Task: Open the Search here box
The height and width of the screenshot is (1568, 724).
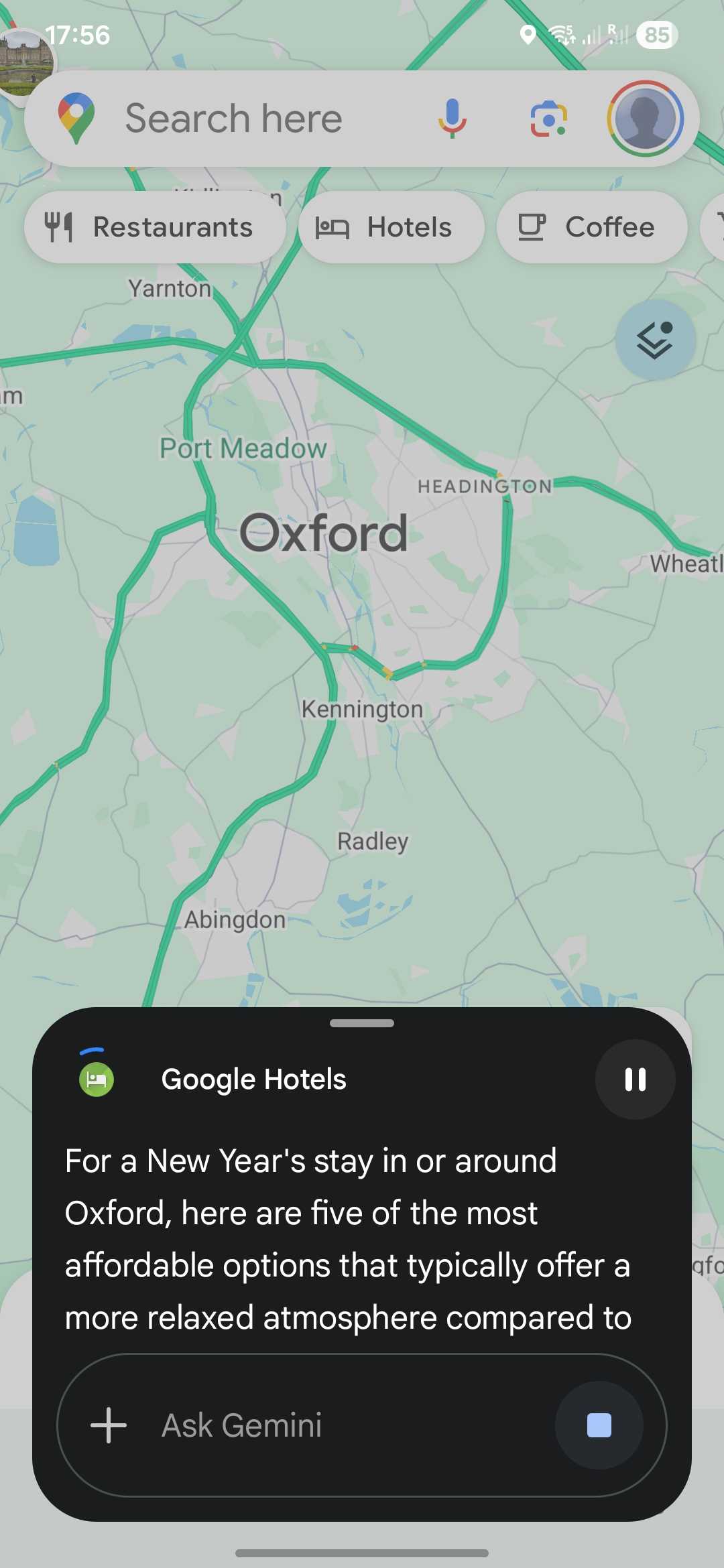Action: [x=235, y=119]
